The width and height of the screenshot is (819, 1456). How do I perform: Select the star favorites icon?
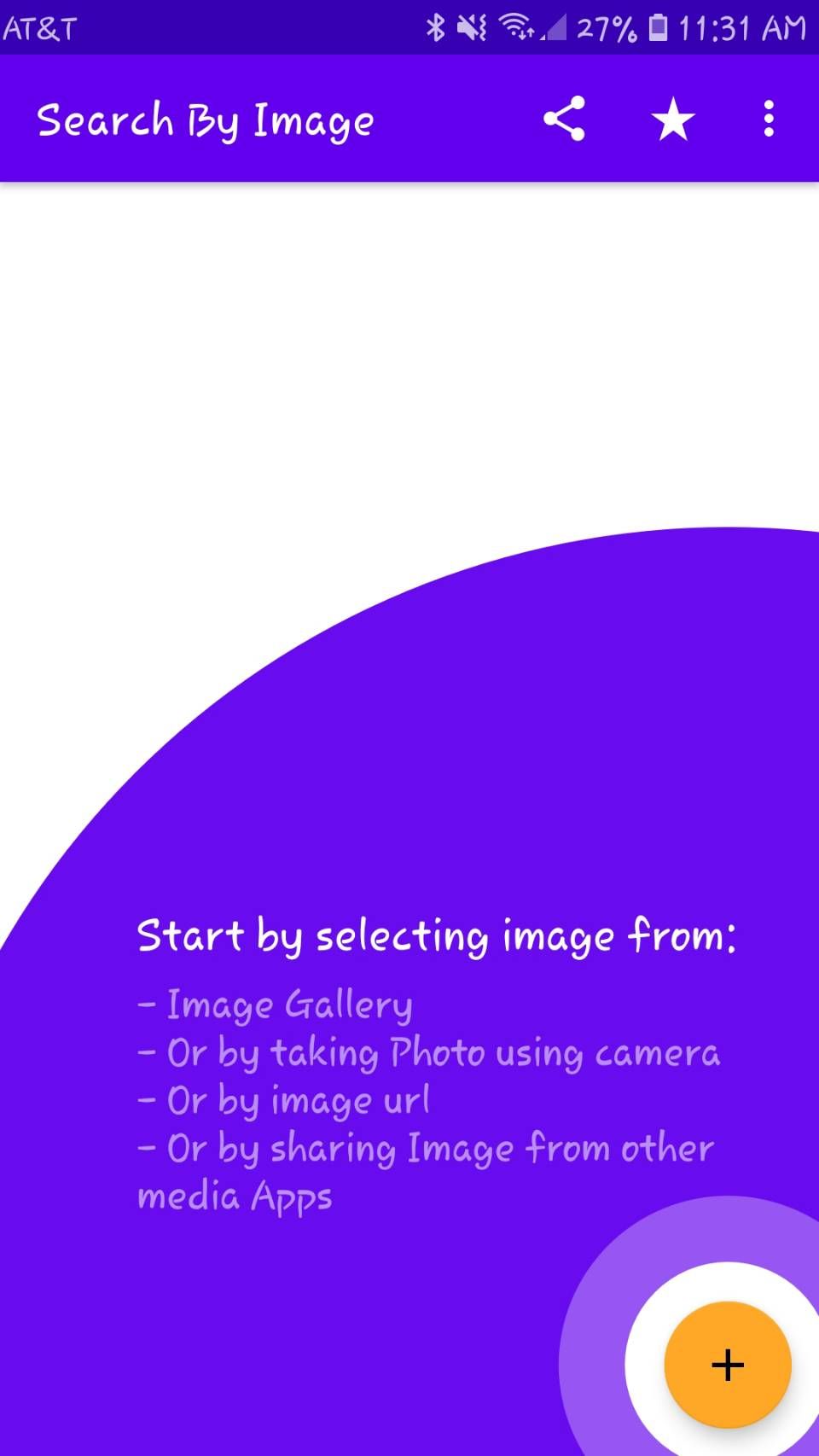point(672,119)
